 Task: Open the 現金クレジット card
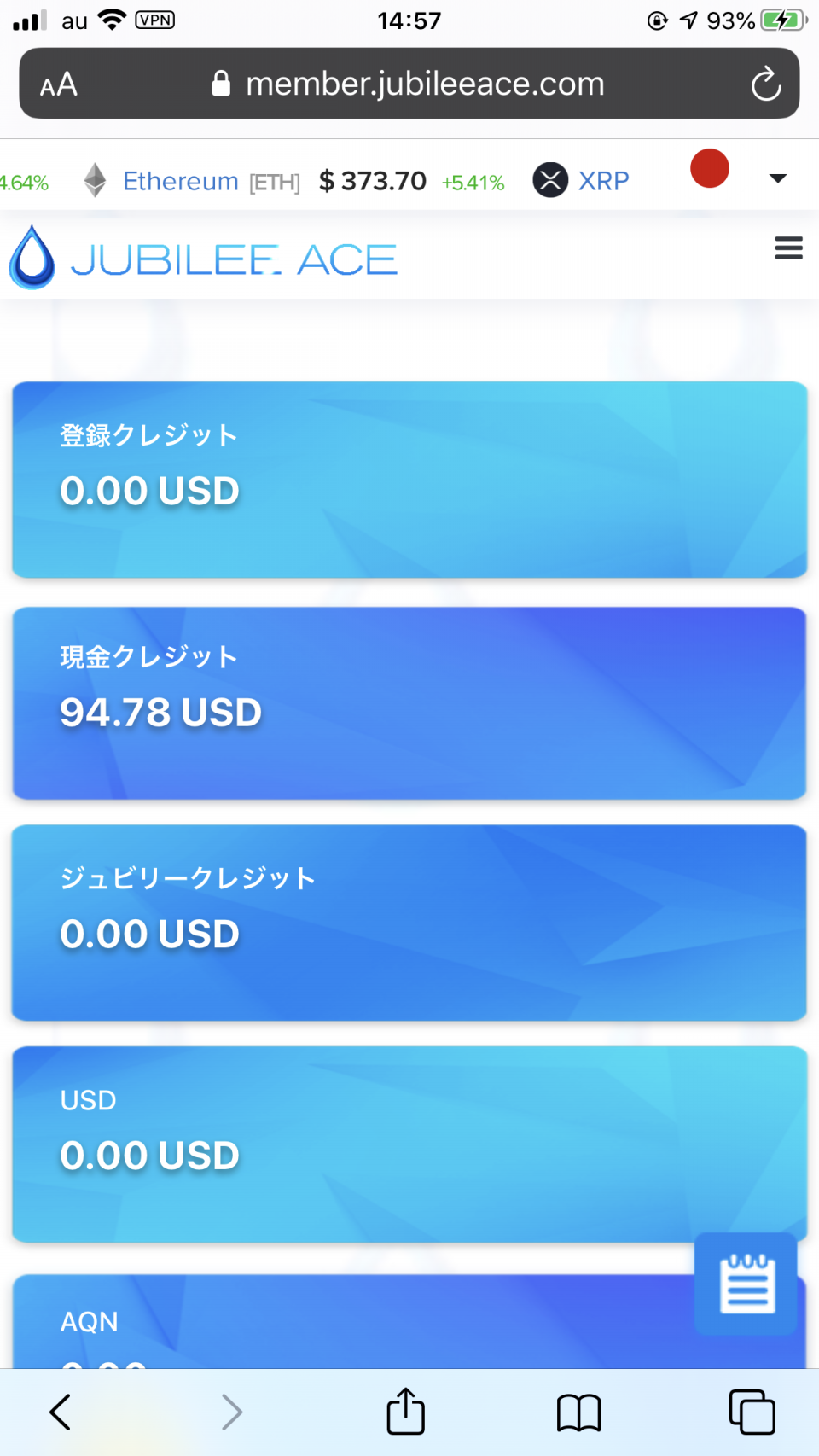point(409,703)
